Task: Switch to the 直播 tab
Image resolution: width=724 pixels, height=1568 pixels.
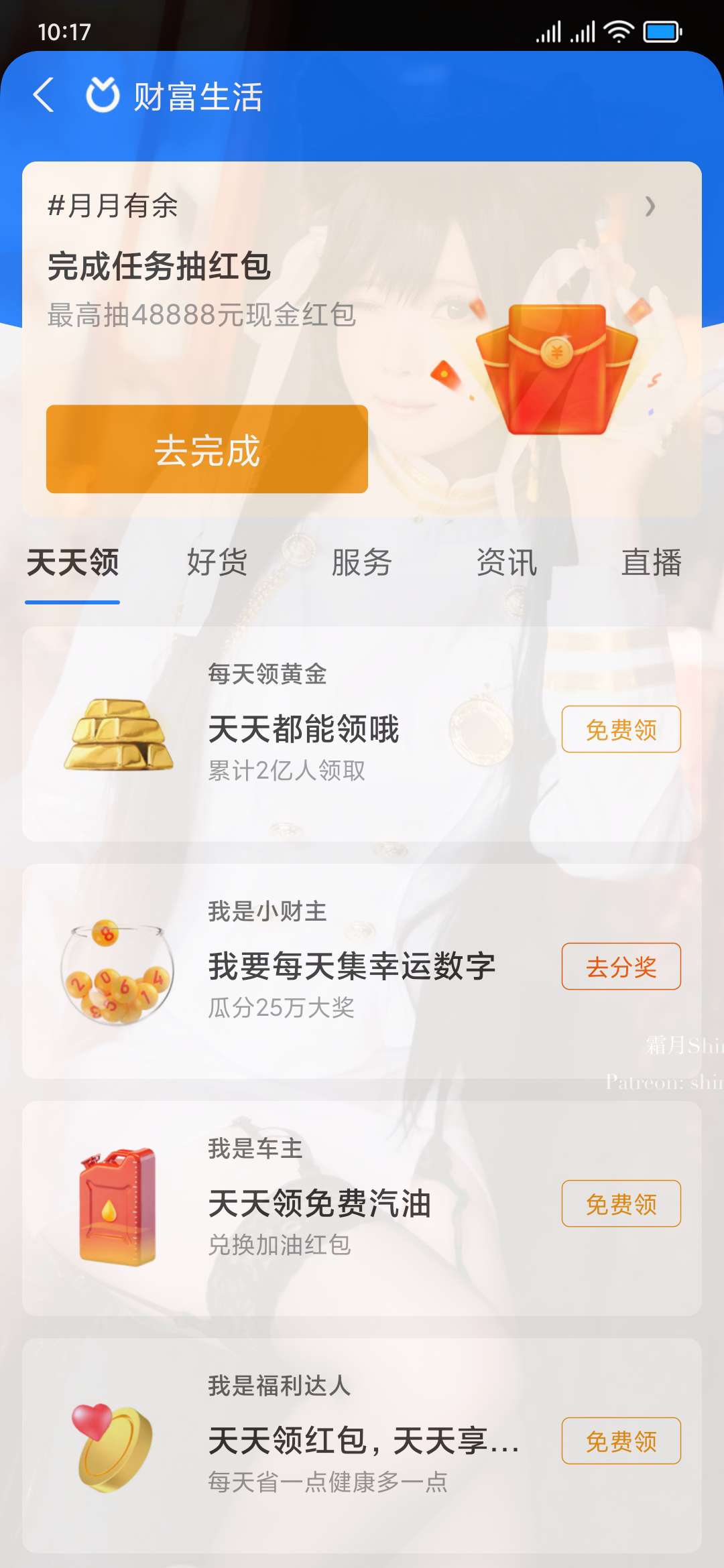Action: [x=651, y=563]
